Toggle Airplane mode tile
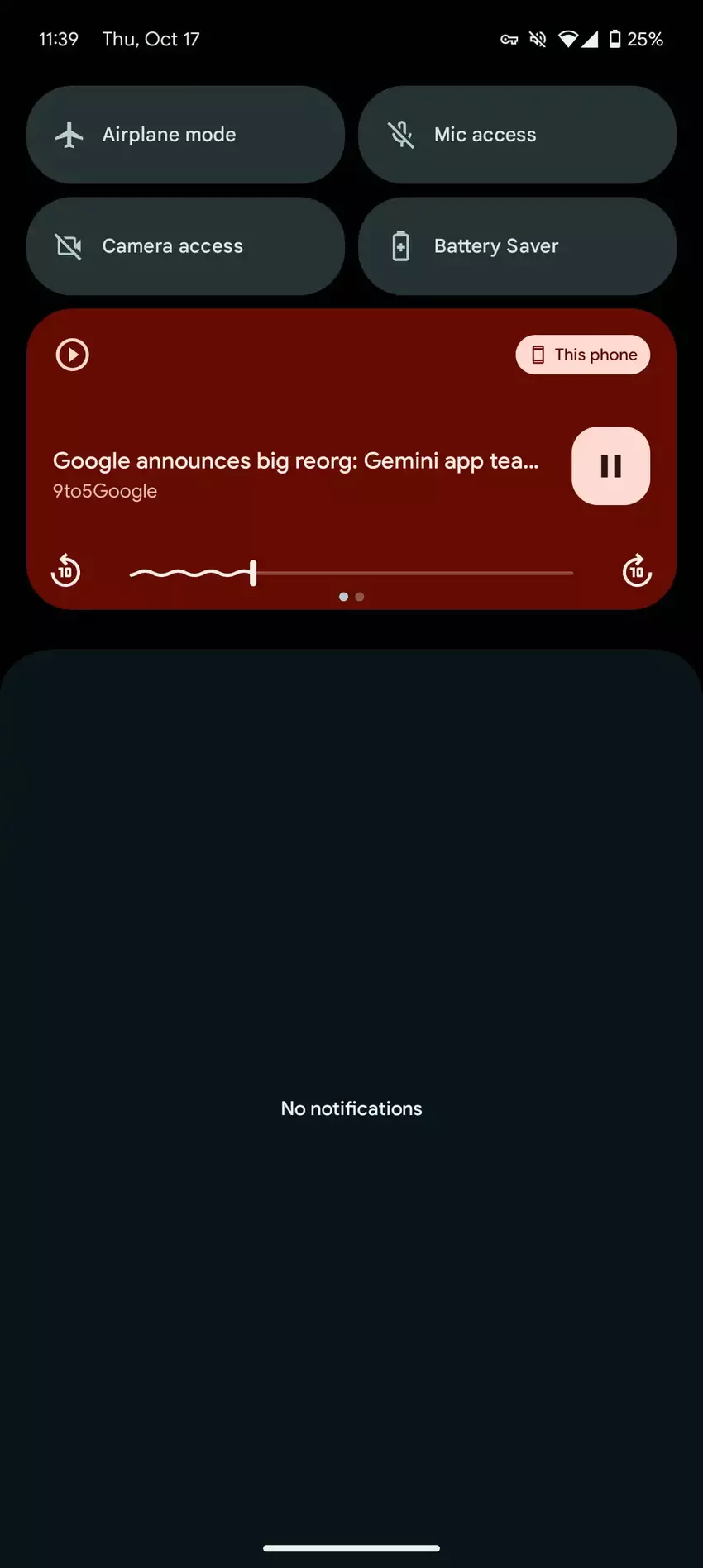Image resolution: width=703 pixels, height=1568 pixels. point(185,135)
